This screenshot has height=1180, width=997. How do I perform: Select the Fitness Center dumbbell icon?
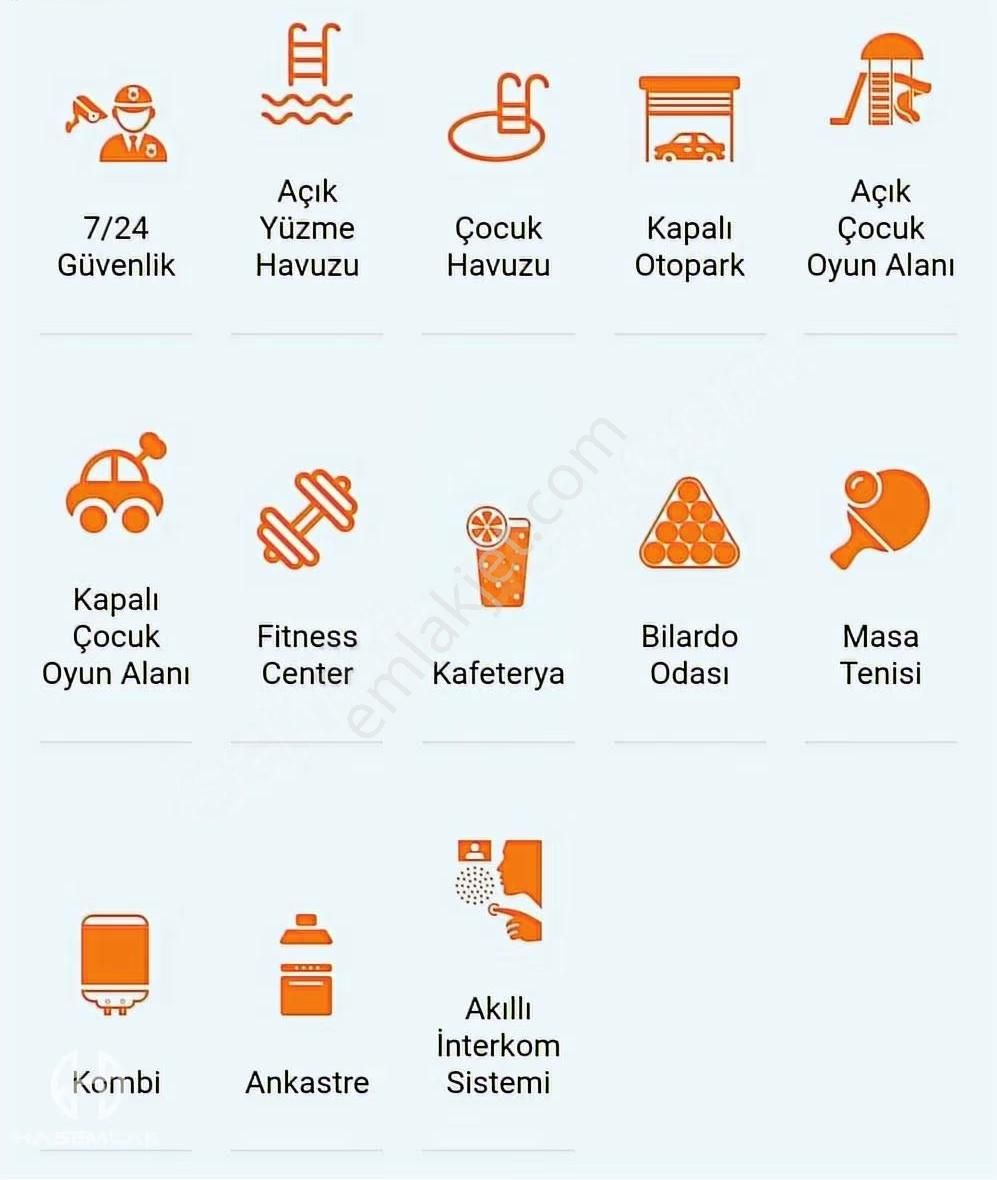point(307,520)
